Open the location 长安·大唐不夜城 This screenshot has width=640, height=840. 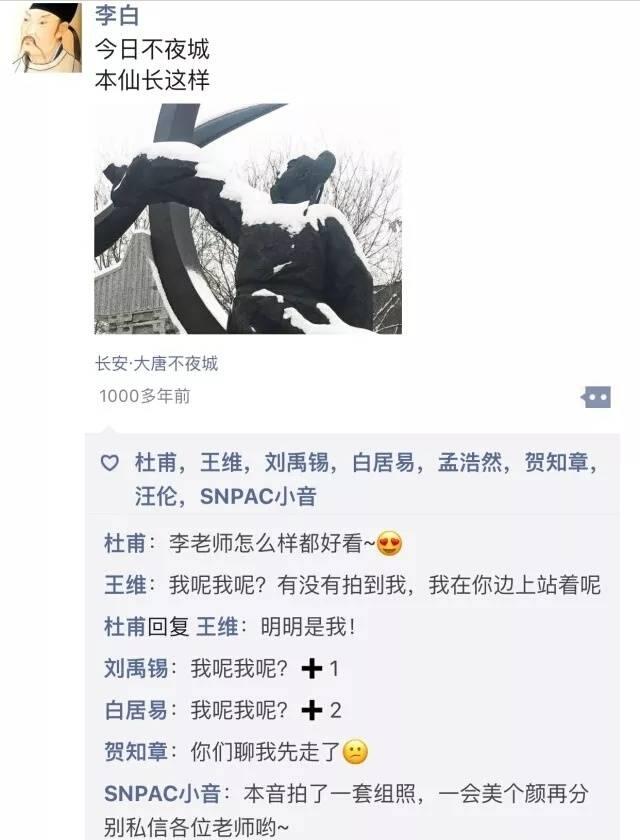click(x=156, y=364)
